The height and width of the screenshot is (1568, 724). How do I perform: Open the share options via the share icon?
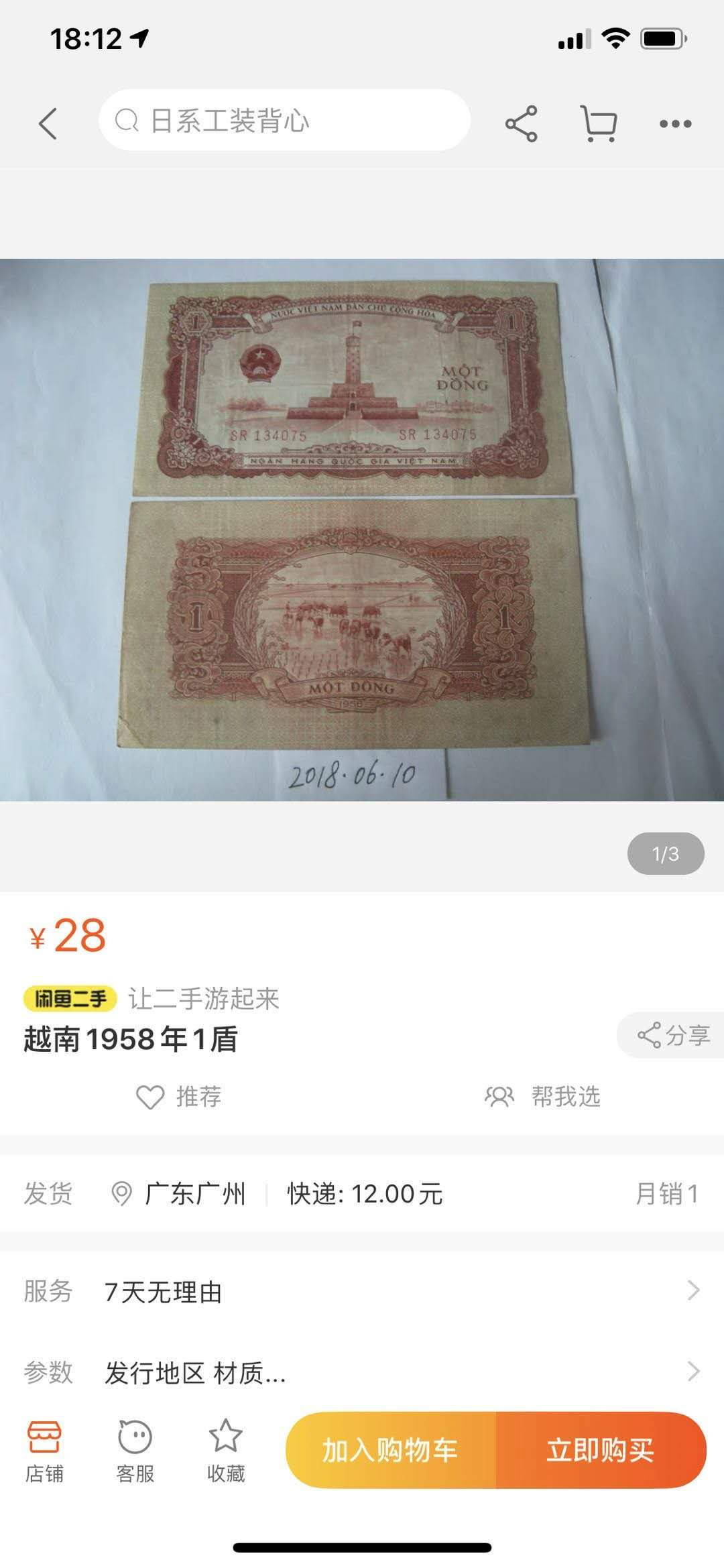pos(522,123)
